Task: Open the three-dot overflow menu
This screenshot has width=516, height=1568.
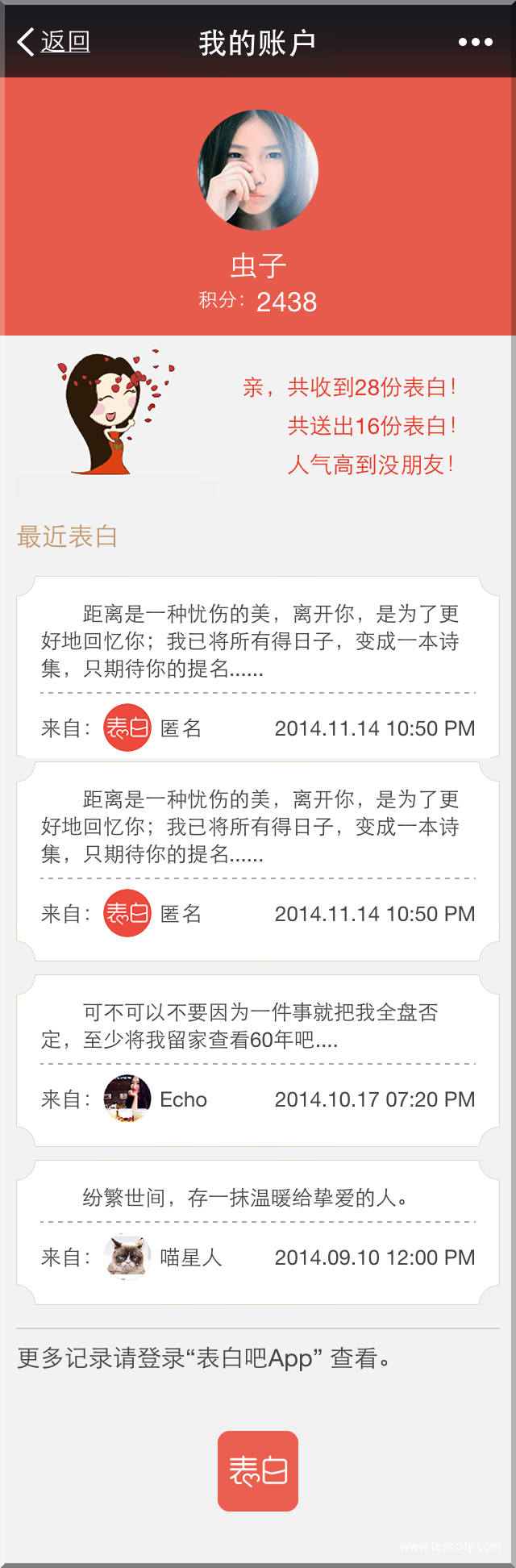Action: [x=475, y=42]
